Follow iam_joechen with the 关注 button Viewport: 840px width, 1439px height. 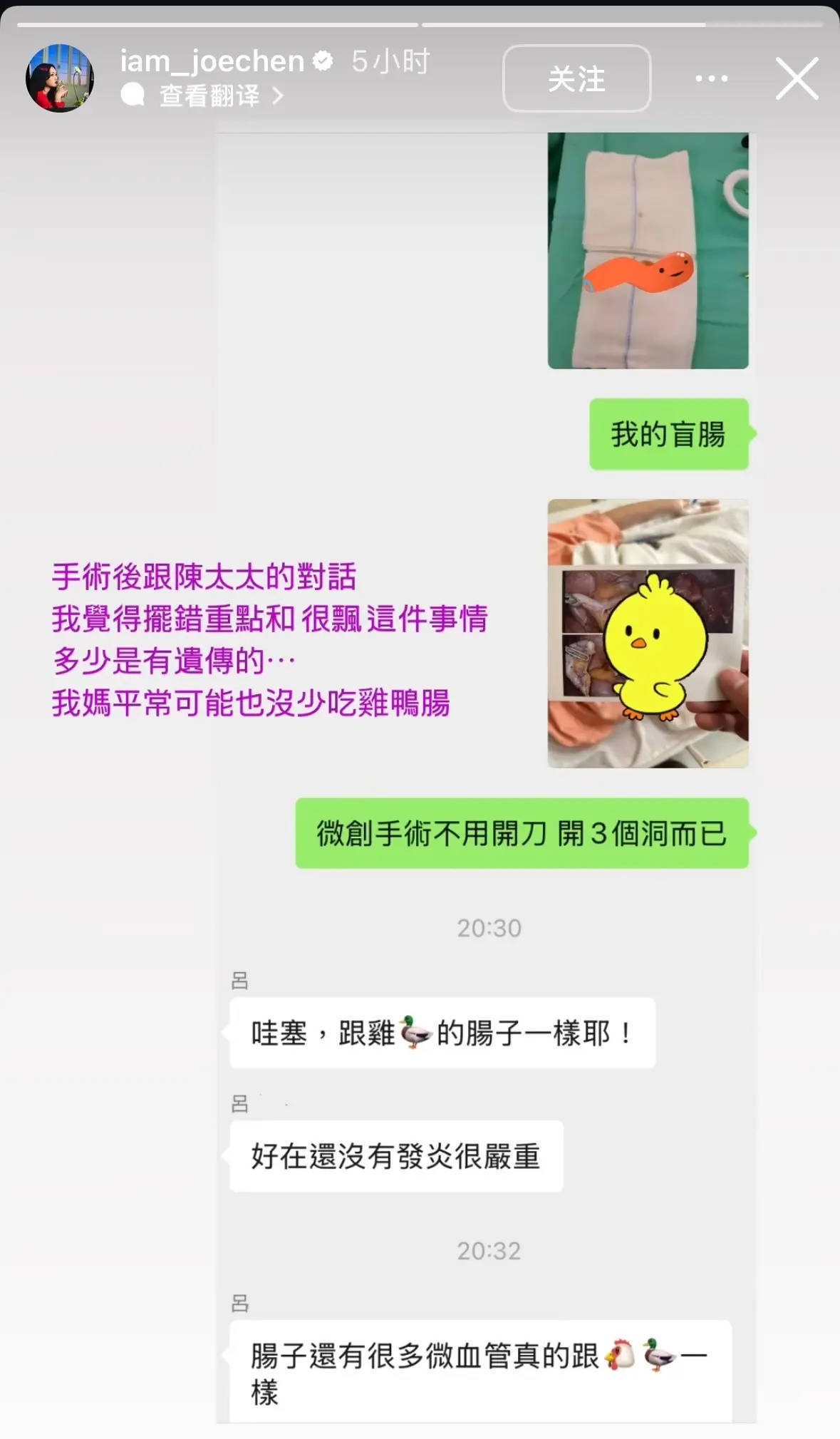pyautogui.click(x=576, y=78)
